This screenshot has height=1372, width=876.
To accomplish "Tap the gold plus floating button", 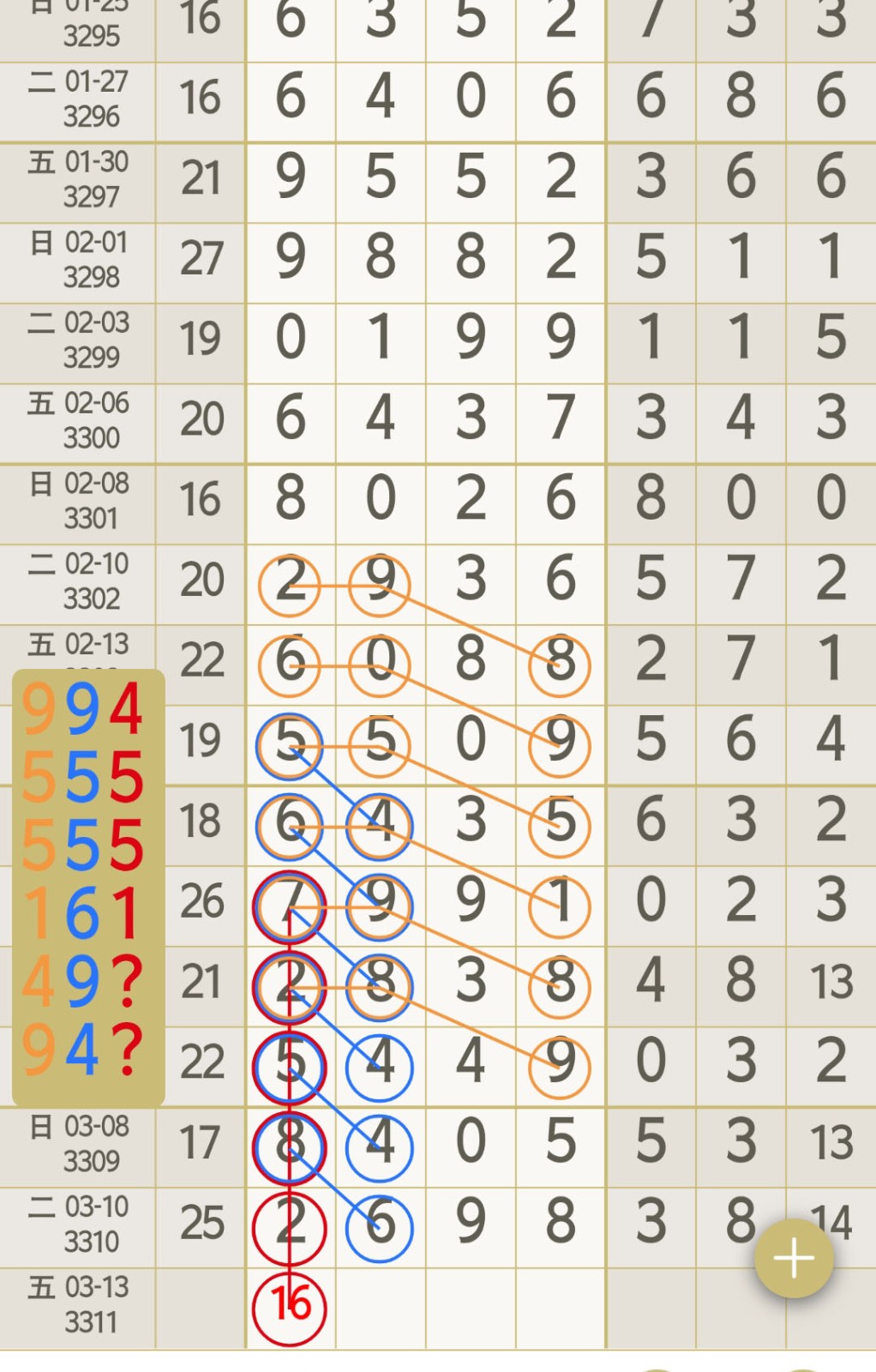I will (793, 1258).
